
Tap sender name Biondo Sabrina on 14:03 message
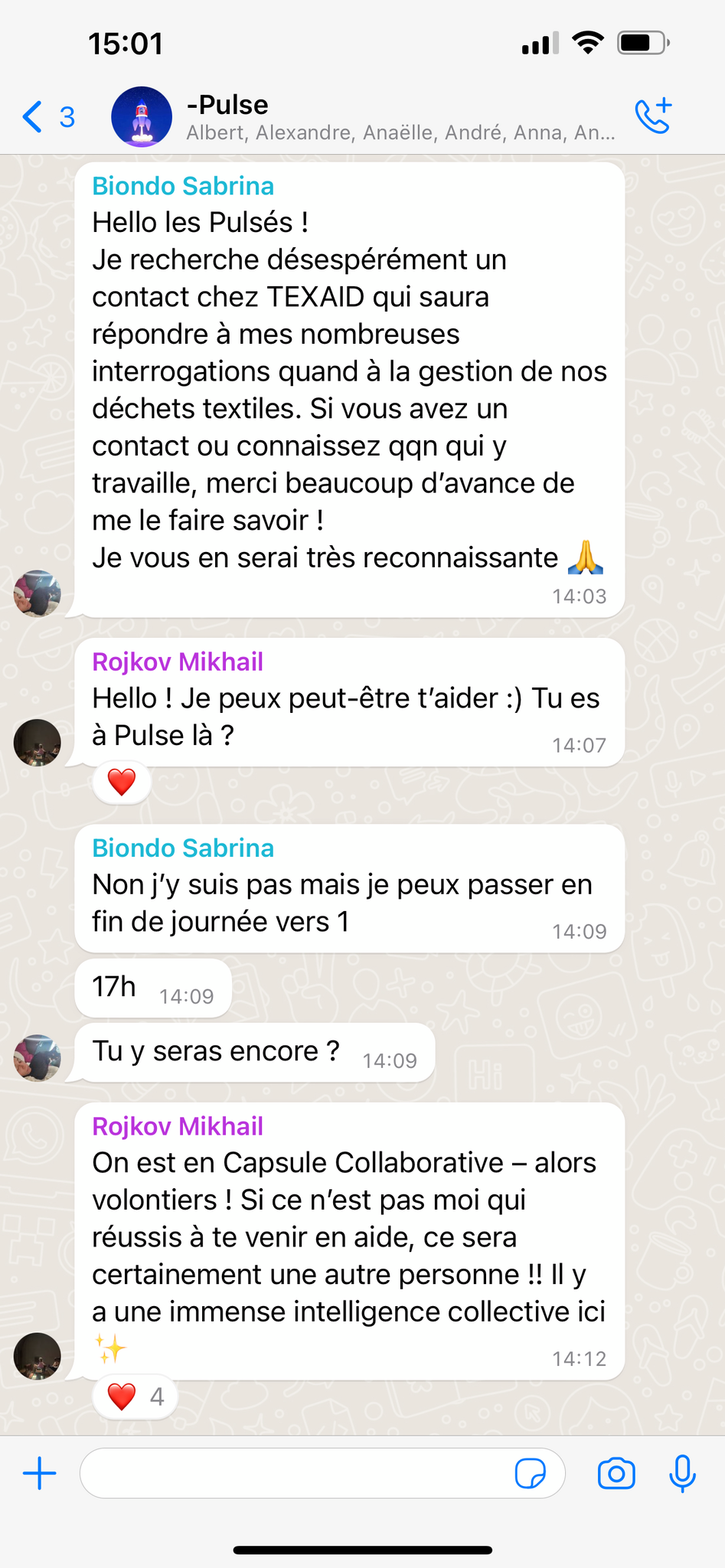tap(183, 186)
